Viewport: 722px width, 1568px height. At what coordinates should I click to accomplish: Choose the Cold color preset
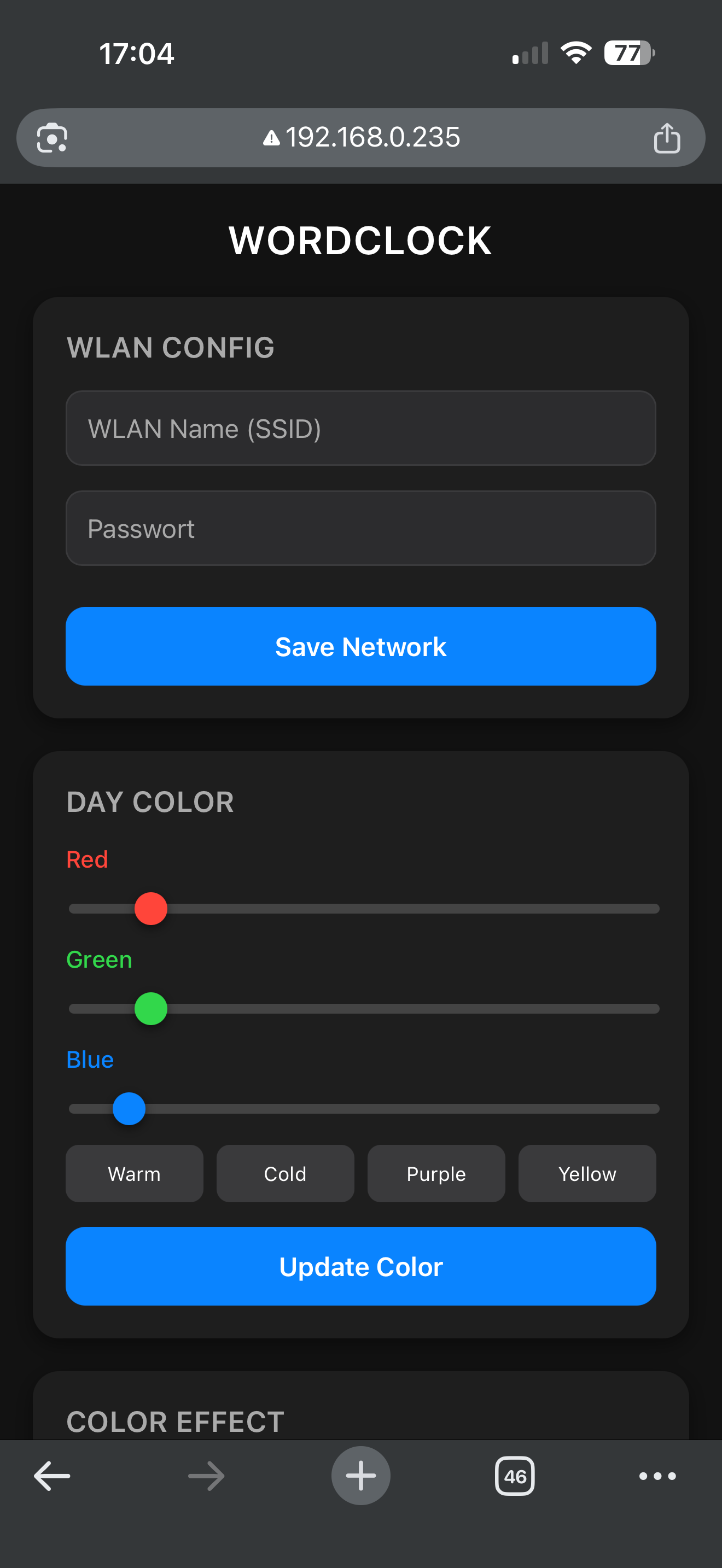click(x=285, y=1174)
